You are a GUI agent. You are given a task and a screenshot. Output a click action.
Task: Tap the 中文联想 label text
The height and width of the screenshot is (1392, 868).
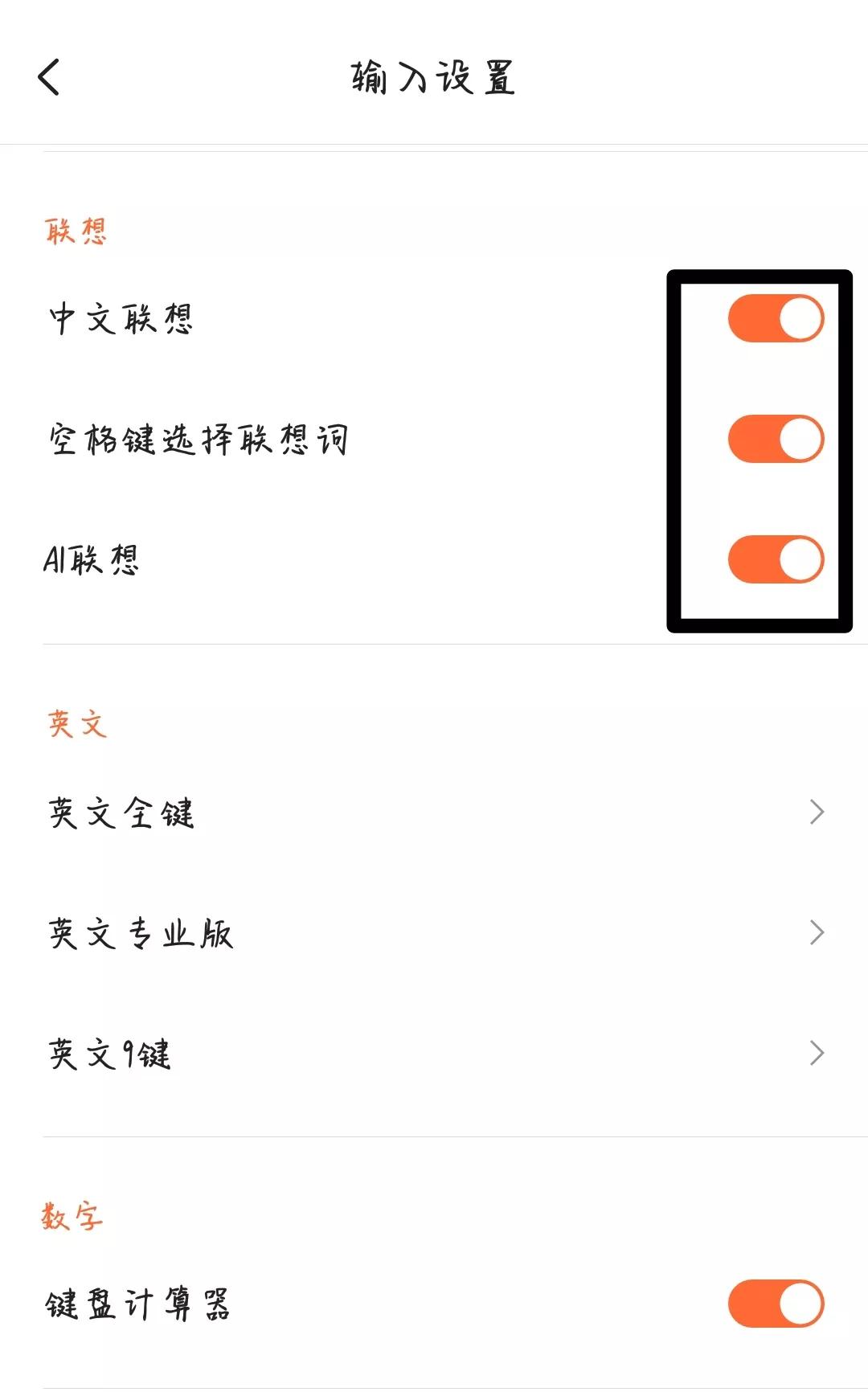[x=119, y=317]
